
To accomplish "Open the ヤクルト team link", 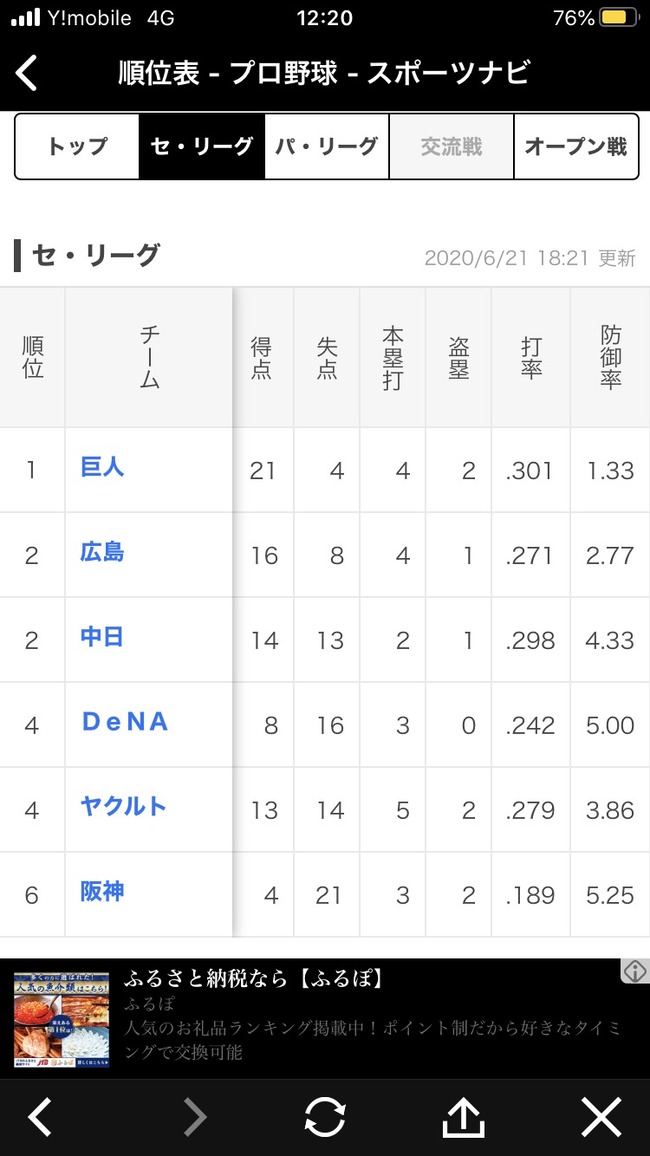I will 124,807.
